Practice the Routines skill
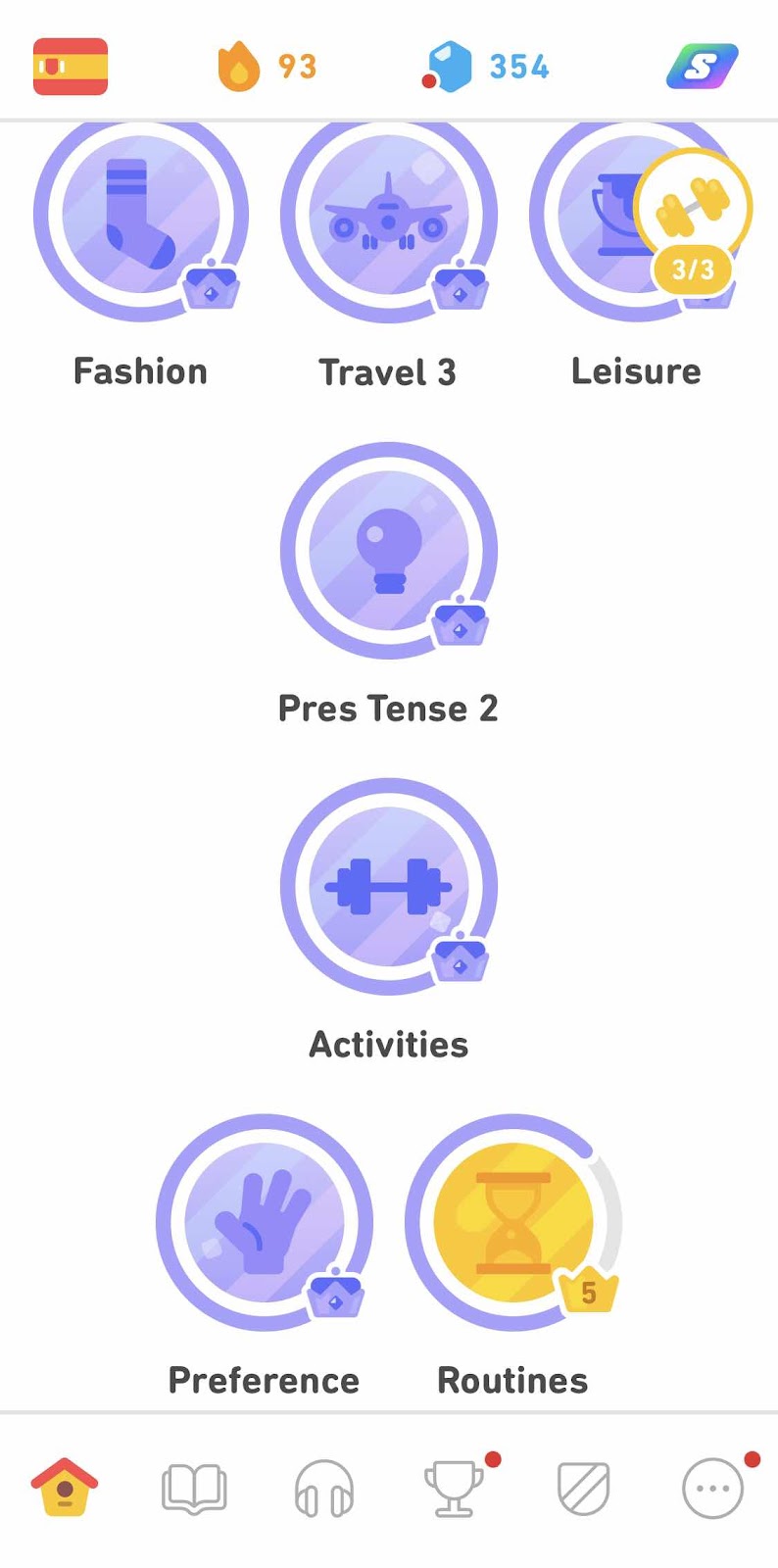This screenshot has height=1568, width=778. (x=513, y=1222)
